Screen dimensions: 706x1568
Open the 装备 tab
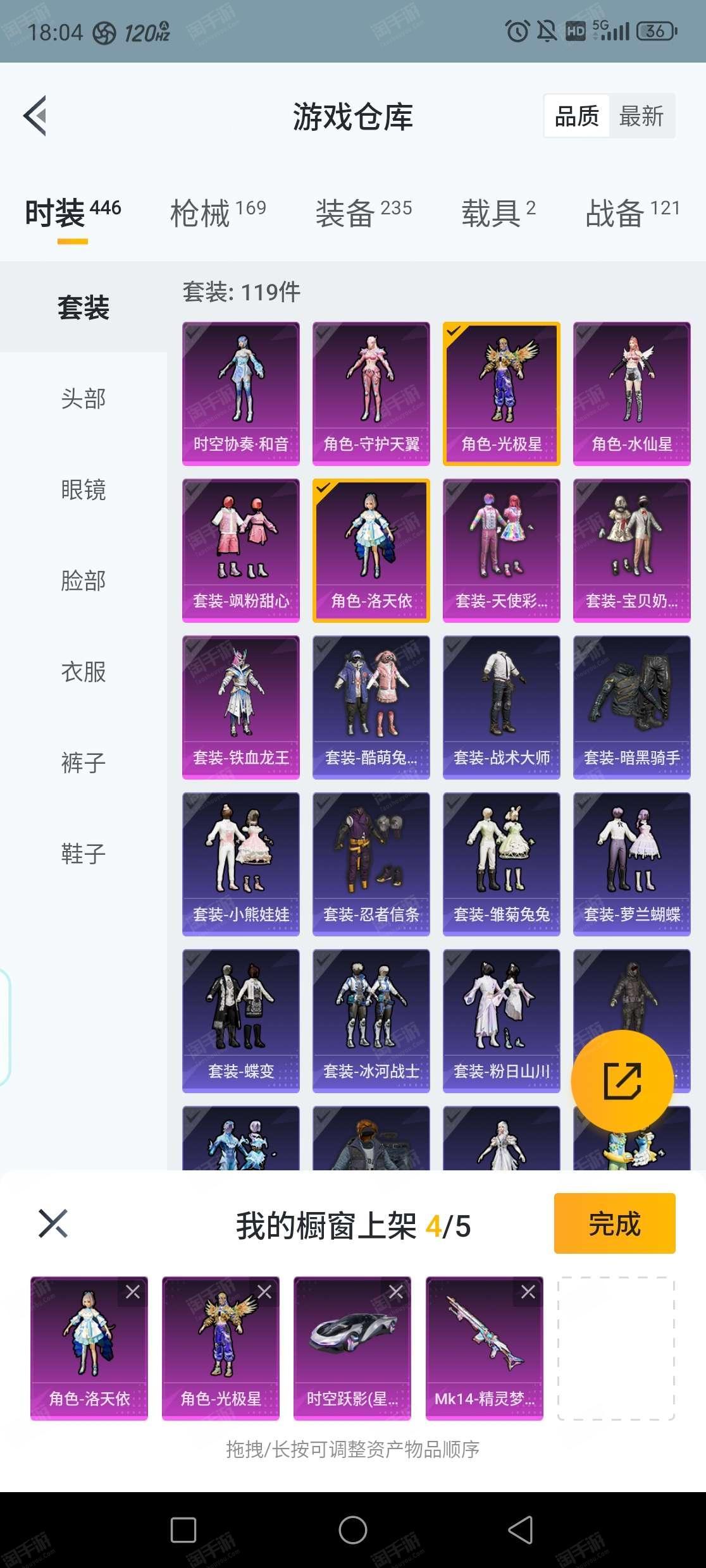363,212
